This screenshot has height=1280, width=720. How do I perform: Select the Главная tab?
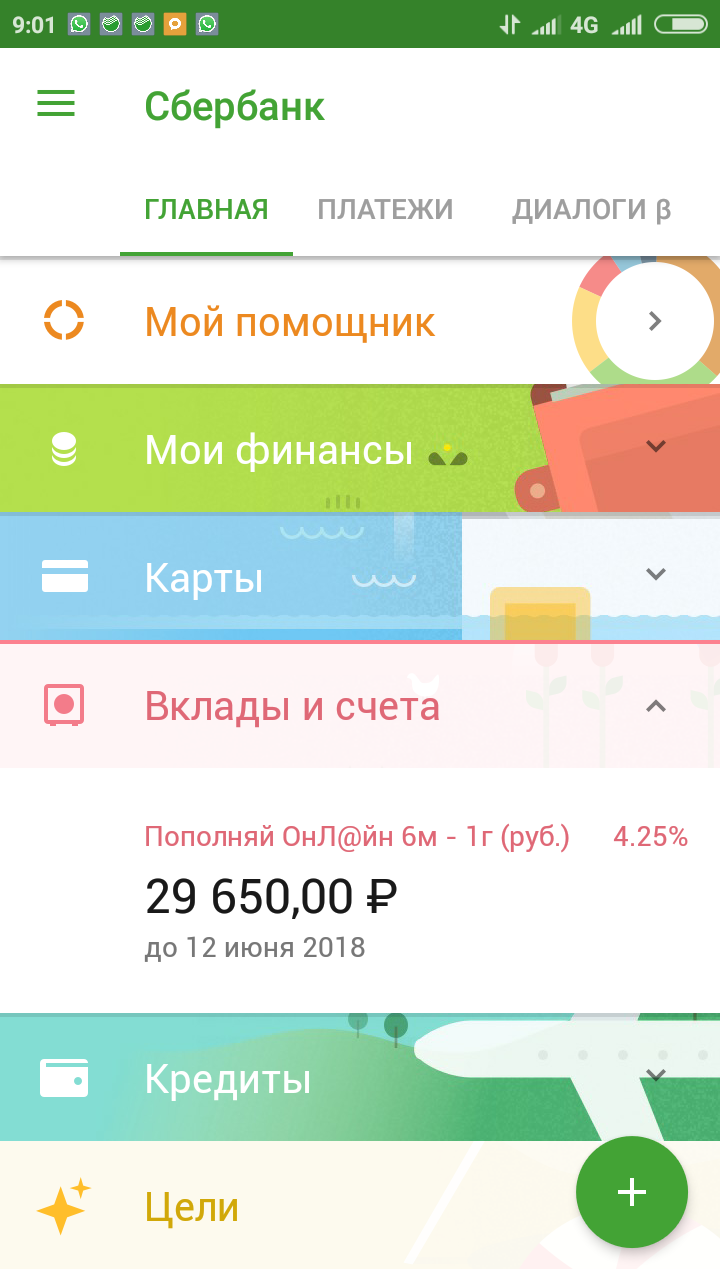click(206, 210)
